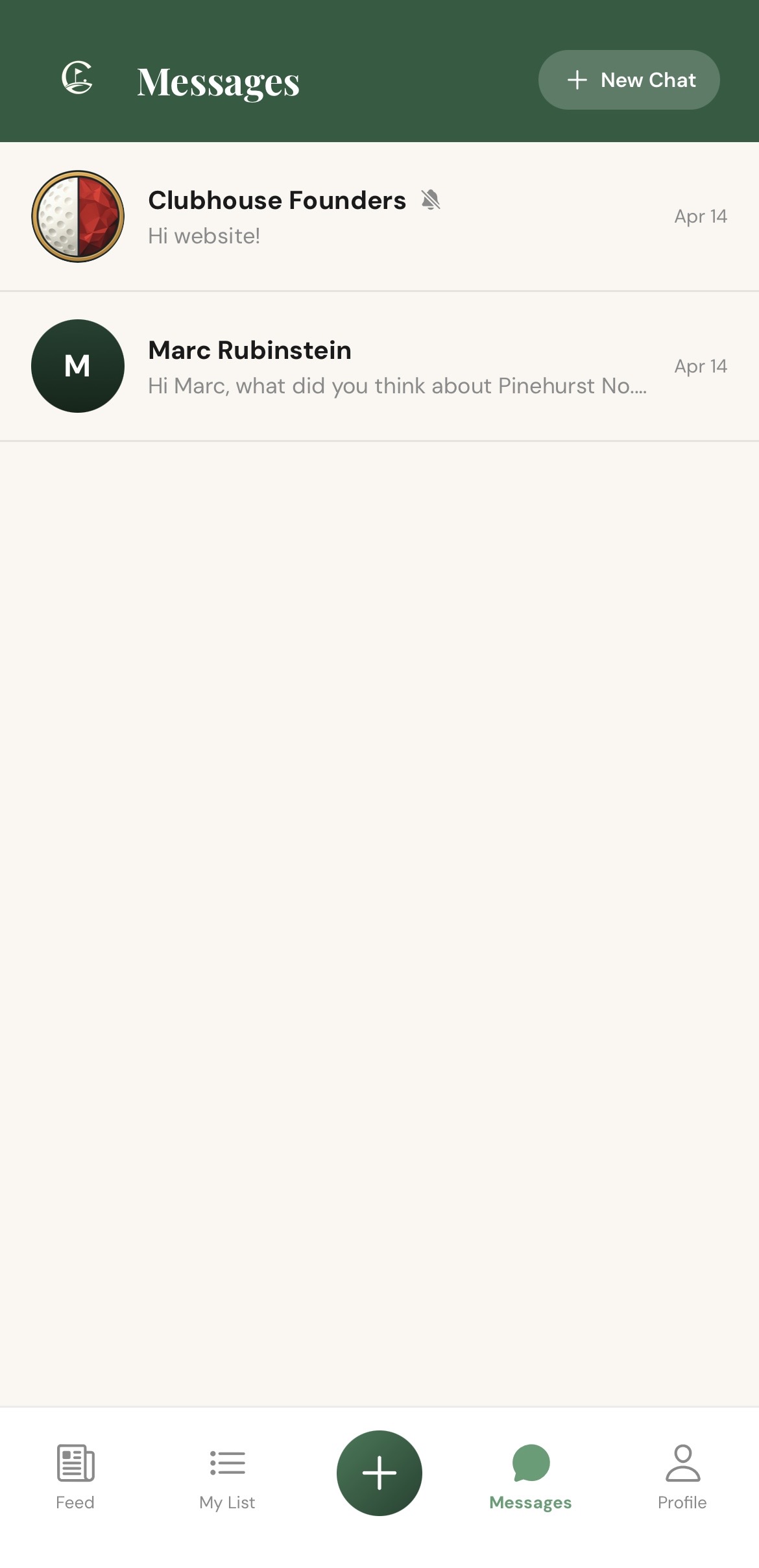Open the chat with Marc Rubinstein

coord(379,367)
